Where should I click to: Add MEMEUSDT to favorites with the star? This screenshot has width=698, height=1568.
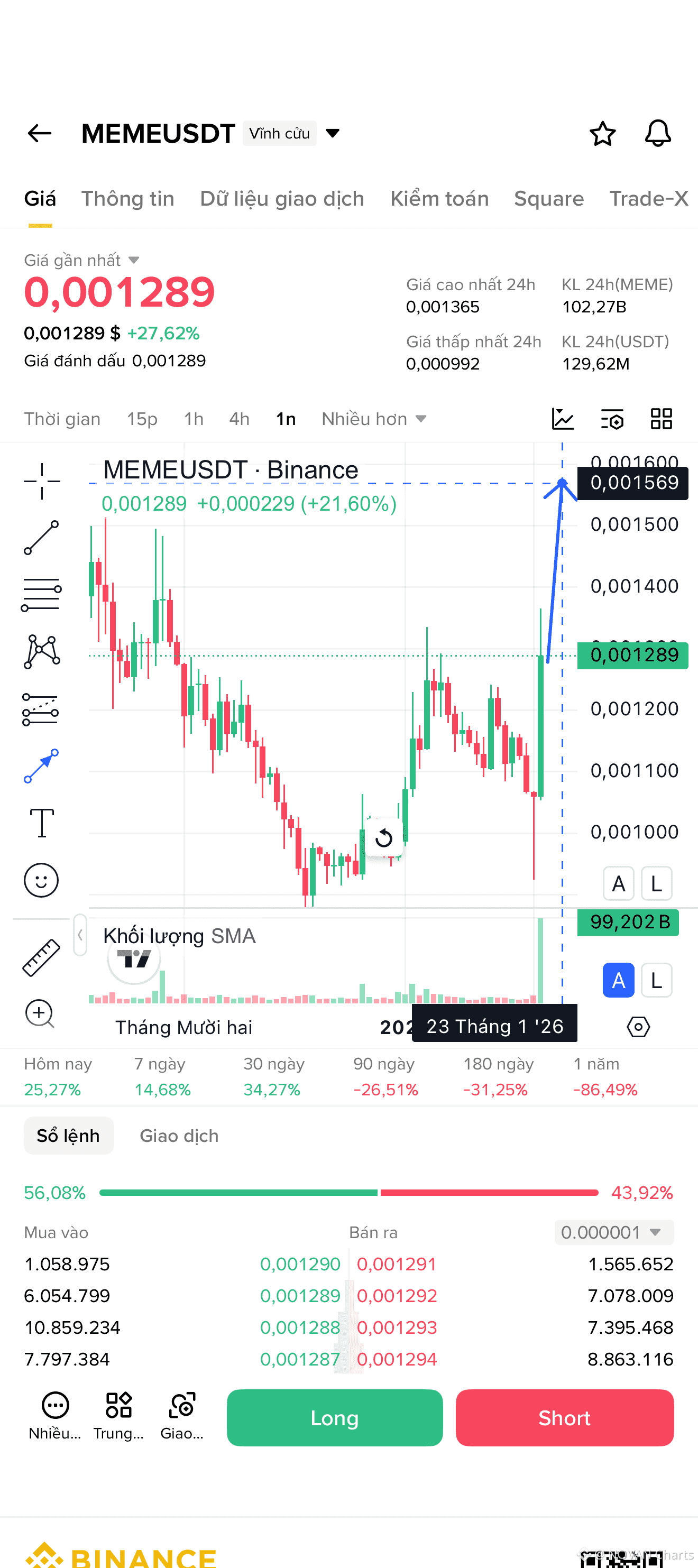click(602, 133)
